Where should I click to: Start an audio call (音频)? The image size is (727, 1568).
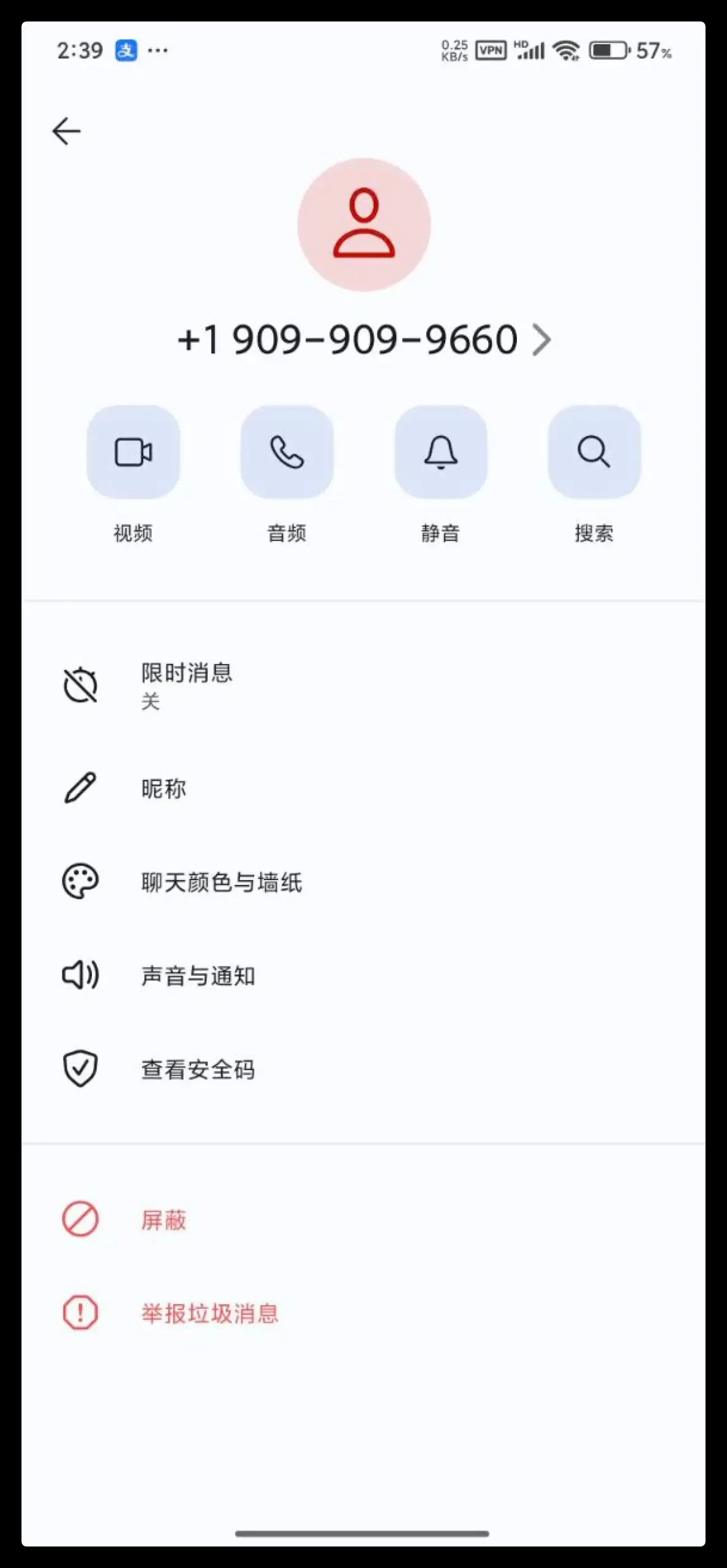(287, 453)
